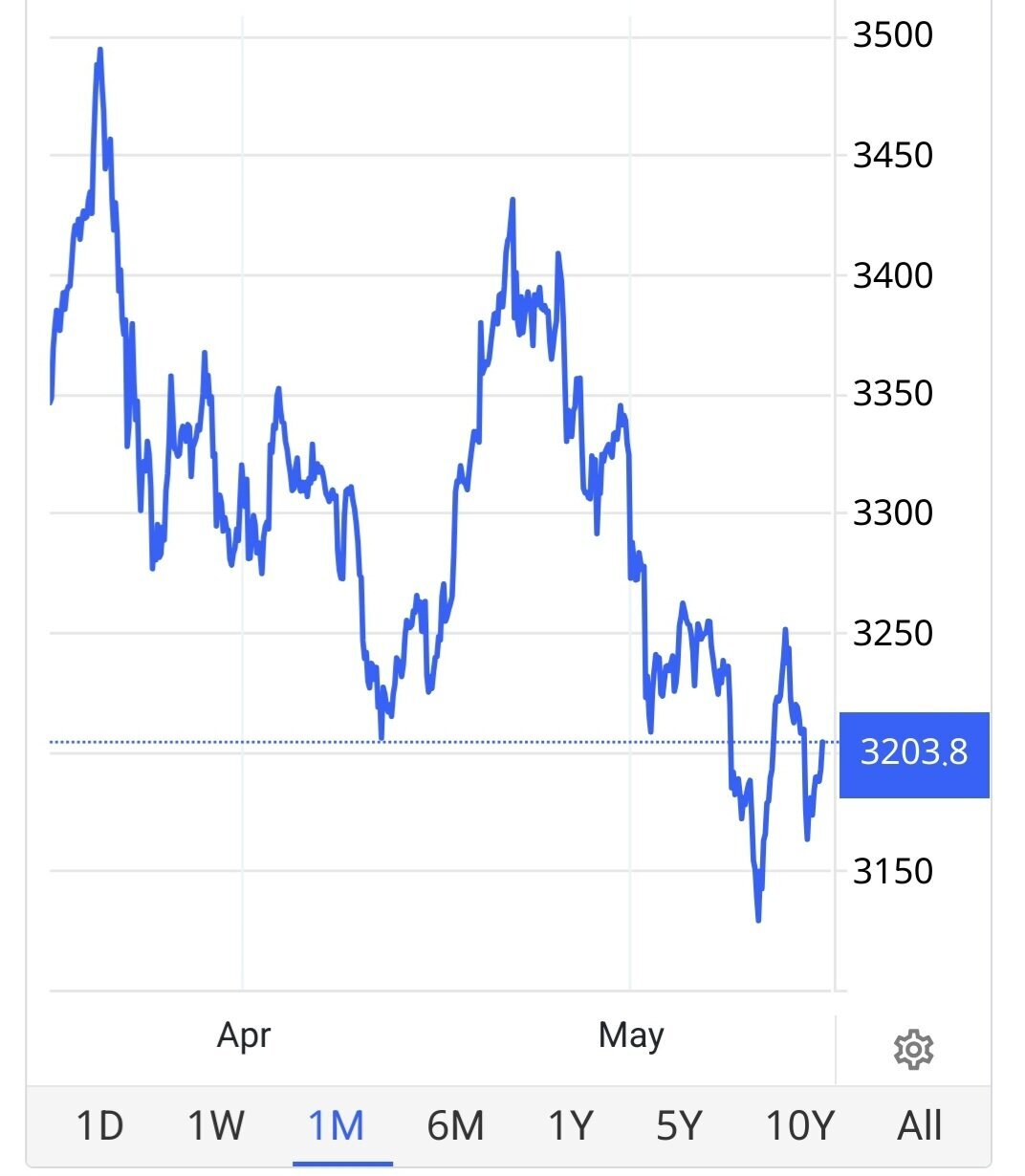Viewport: 1025px width, 1176px height.
Task: Select the 5Y chart range
Action: coord(680,1126)
